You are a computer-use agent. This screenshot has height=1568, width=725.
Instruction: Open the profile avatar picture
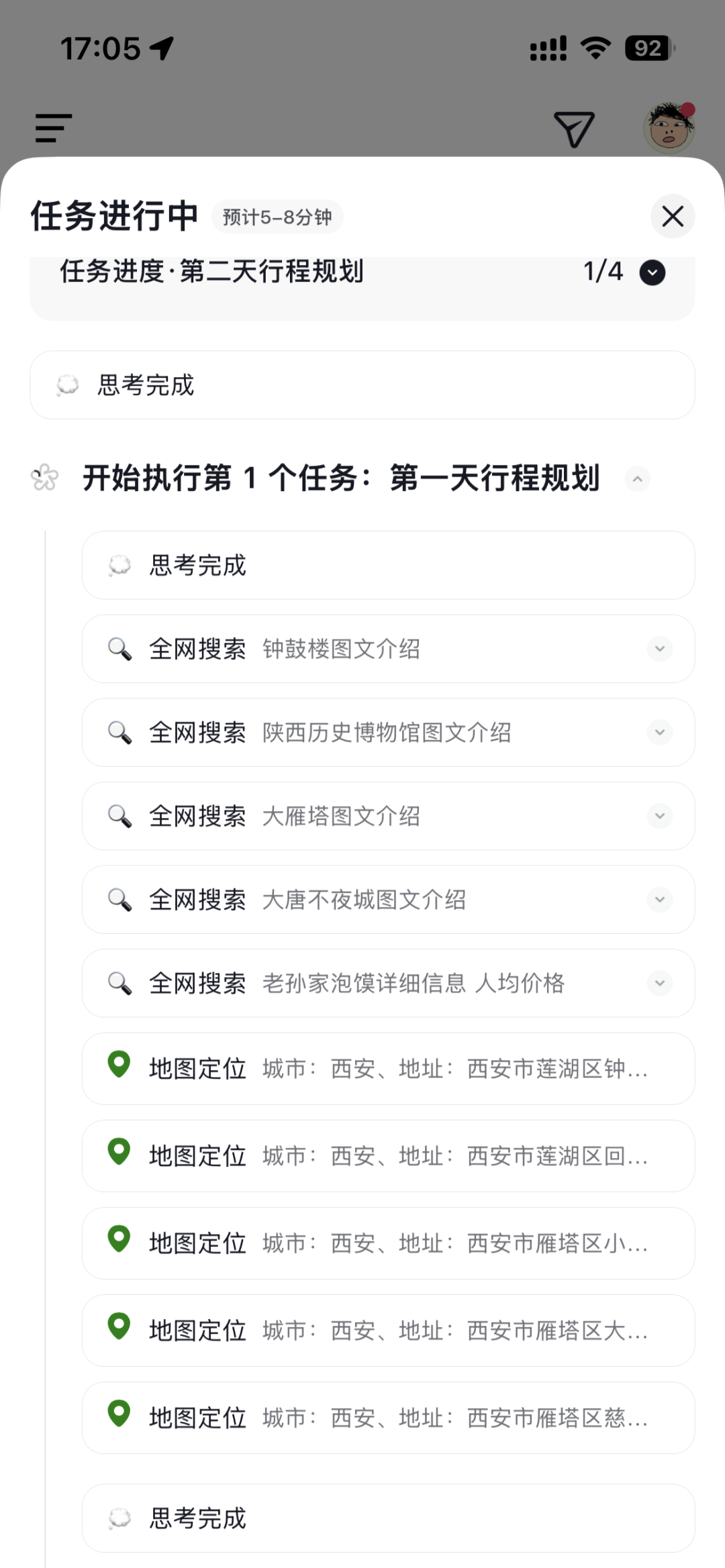[x=669, y=129]
